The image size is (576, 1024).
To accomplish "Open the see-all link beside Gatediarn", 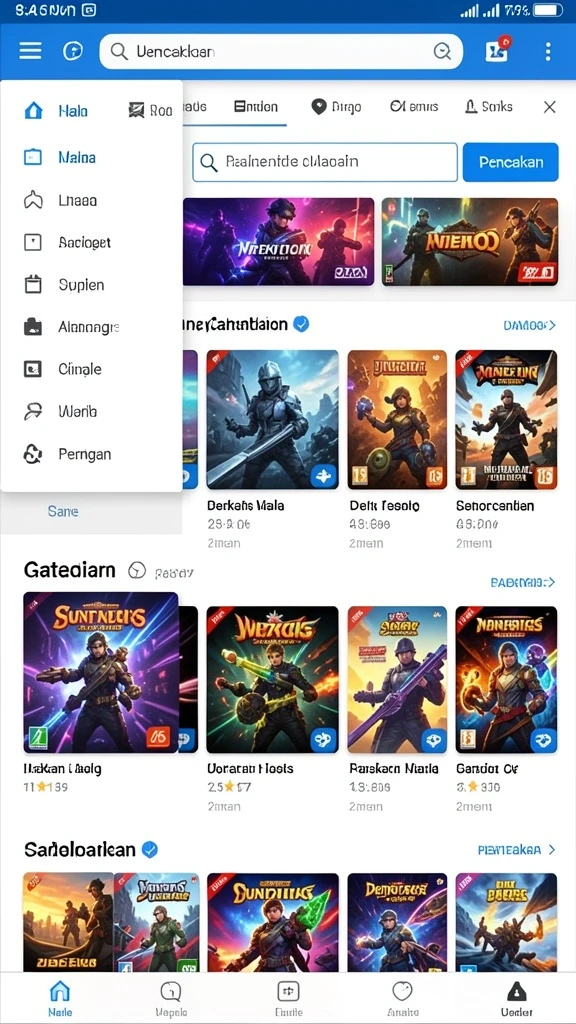I will pos(522,582).
